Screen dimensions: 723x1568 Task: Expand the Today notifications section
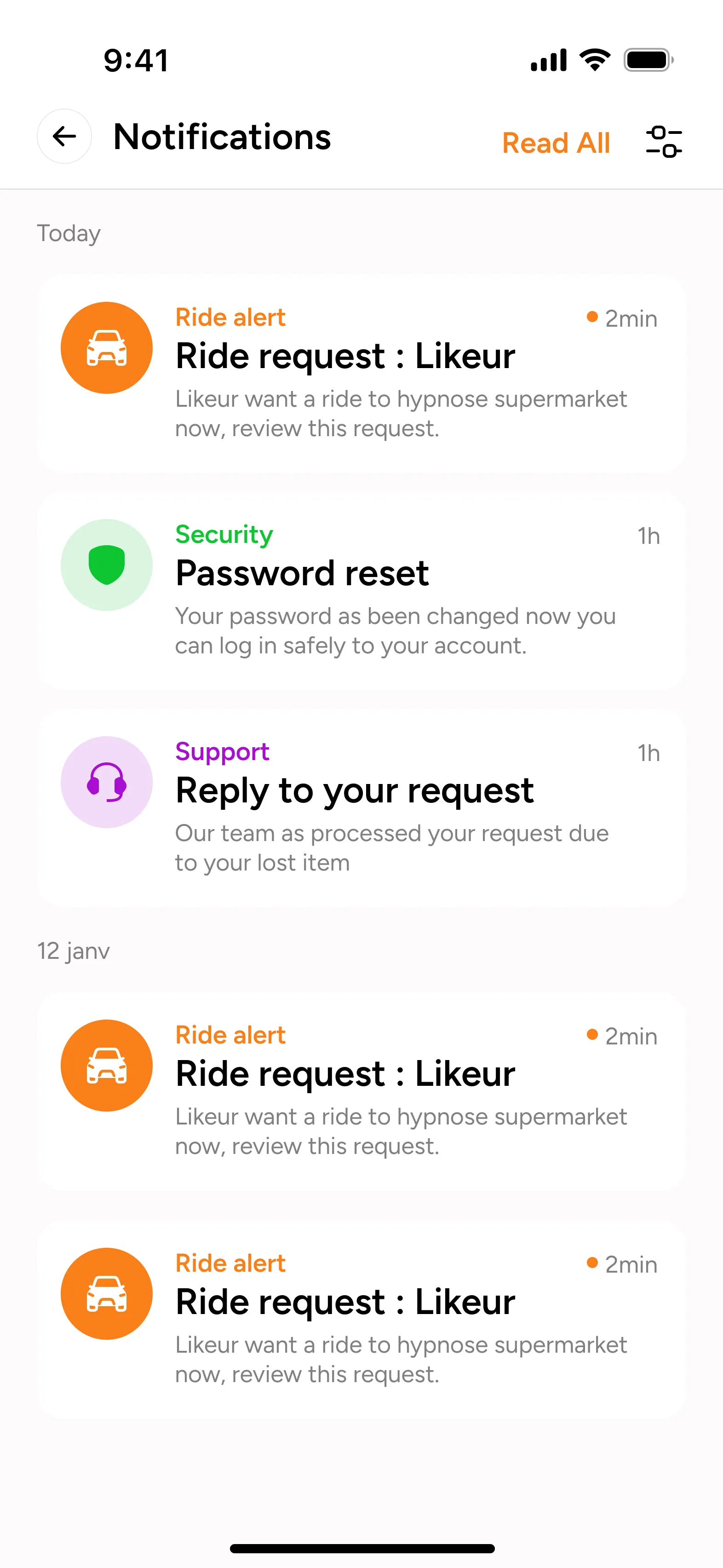(x=68, y=233)
